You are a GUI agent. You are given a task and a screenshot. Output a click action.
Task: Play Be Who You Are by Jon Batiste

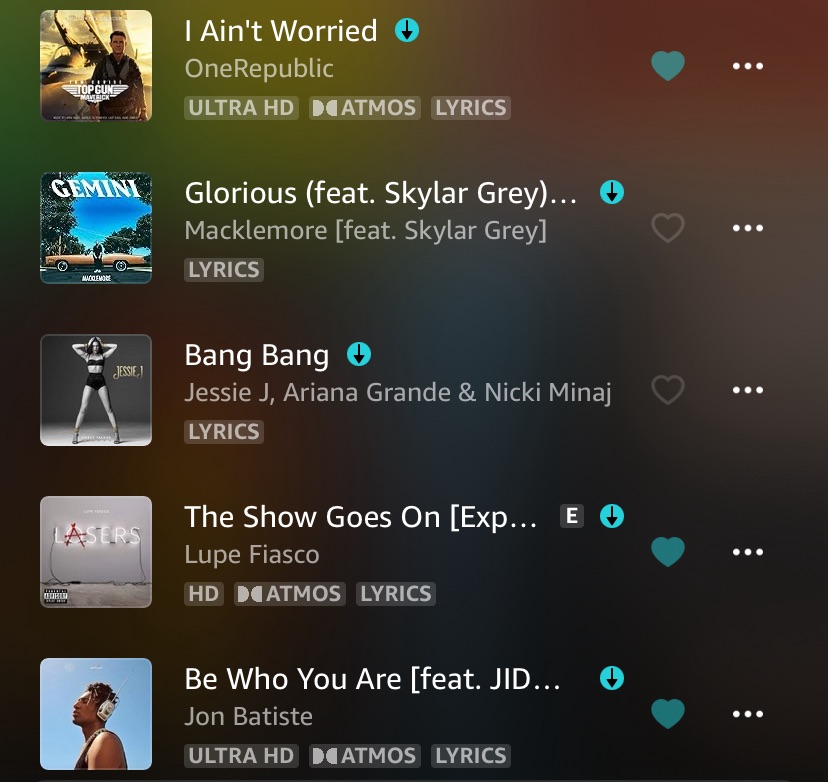click(x=372, y=679)
